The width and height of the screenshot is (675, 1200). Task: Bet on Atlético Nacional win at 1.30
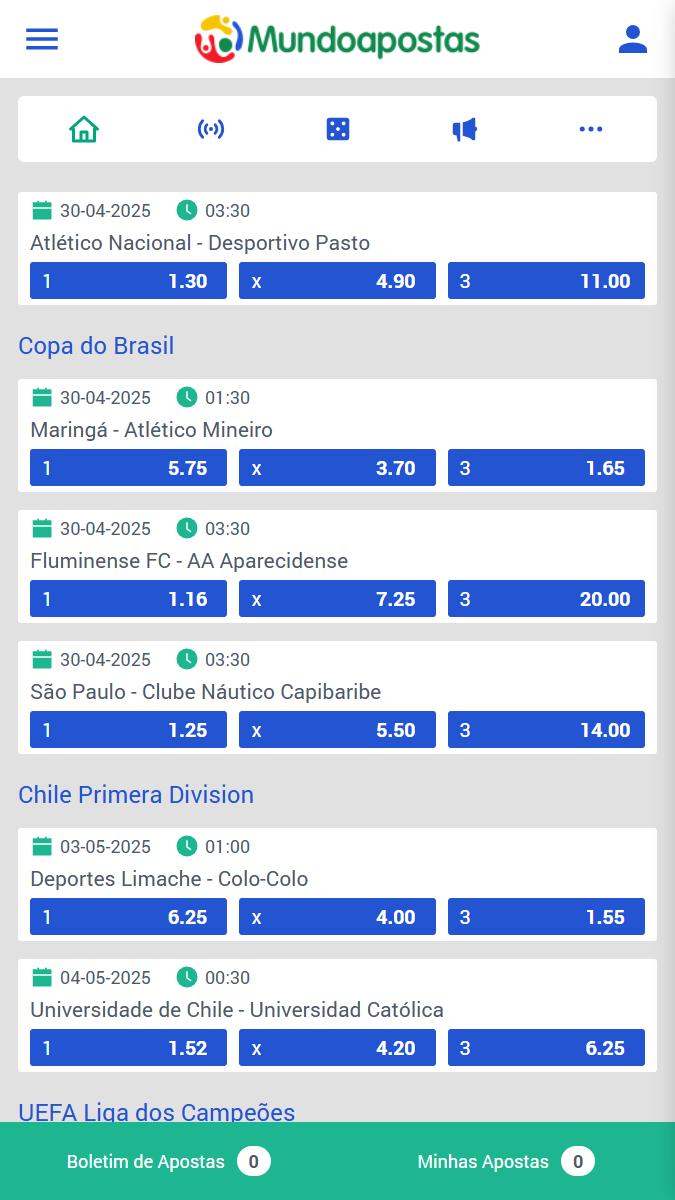(128, 281)
